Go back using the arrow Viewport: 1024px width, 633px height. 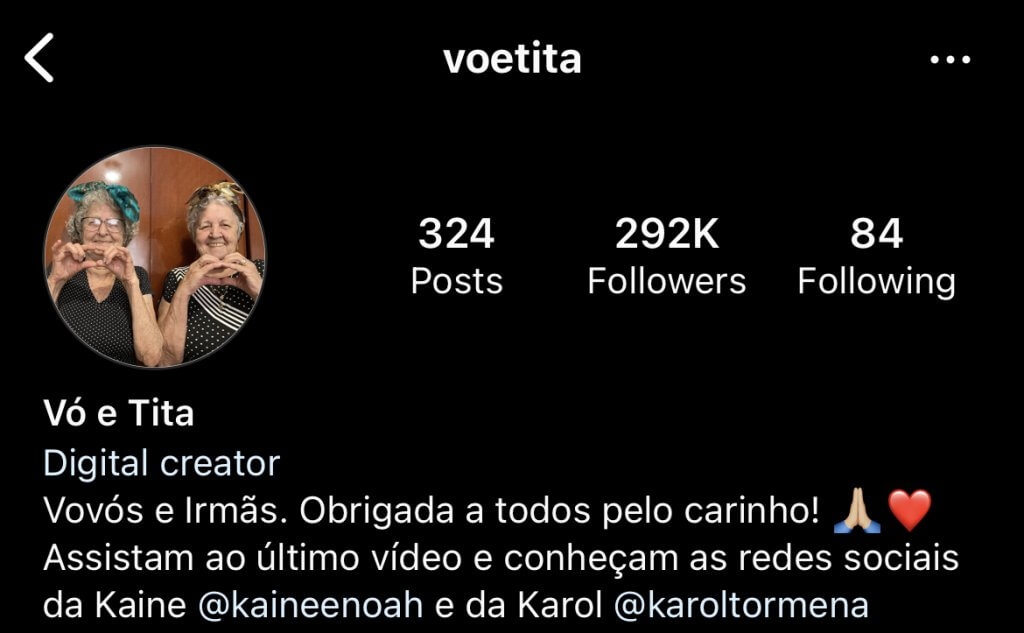tap(40, 58)
